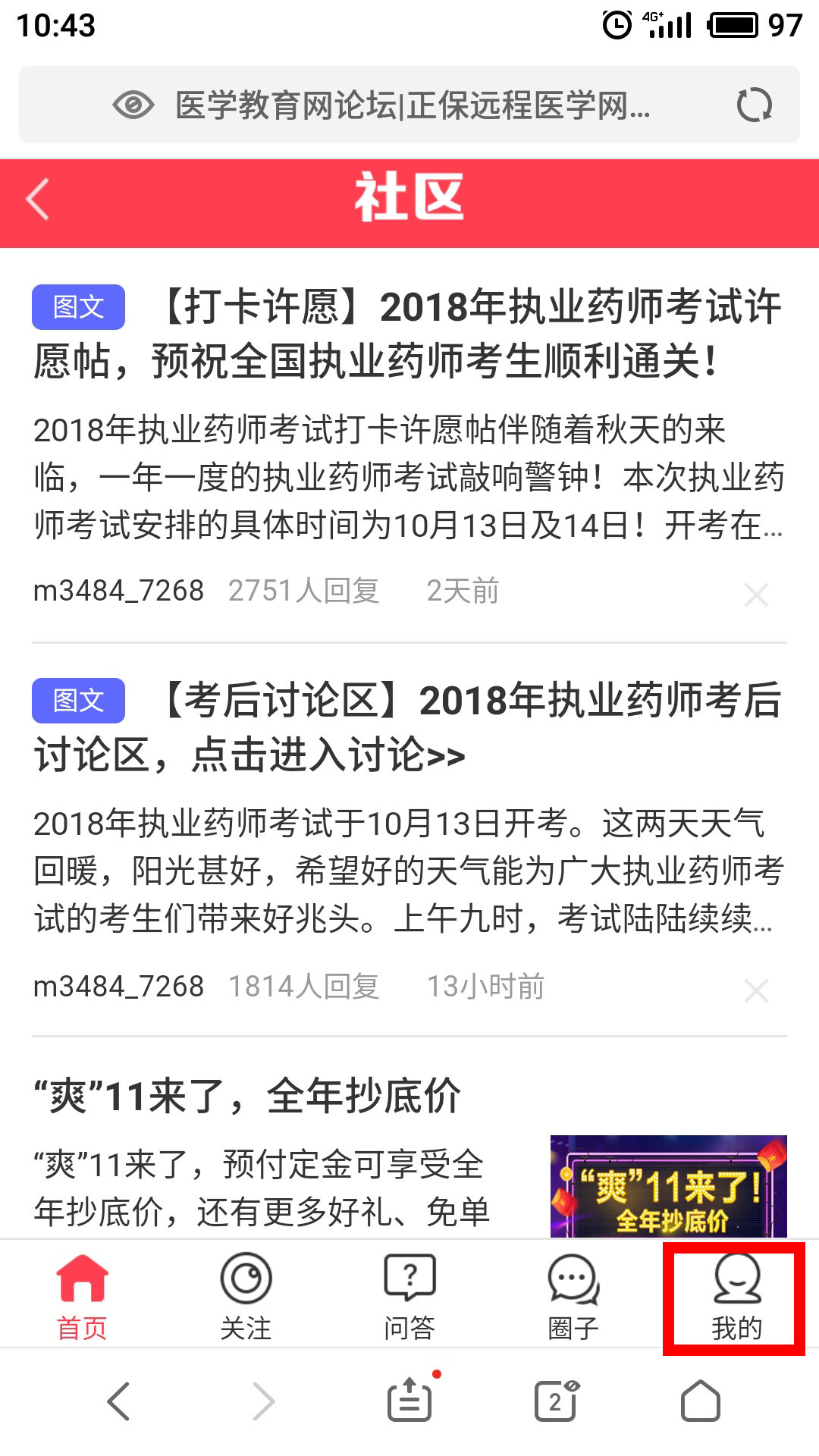
Task: Tap the page refresh icon
Action: point(755,105)
